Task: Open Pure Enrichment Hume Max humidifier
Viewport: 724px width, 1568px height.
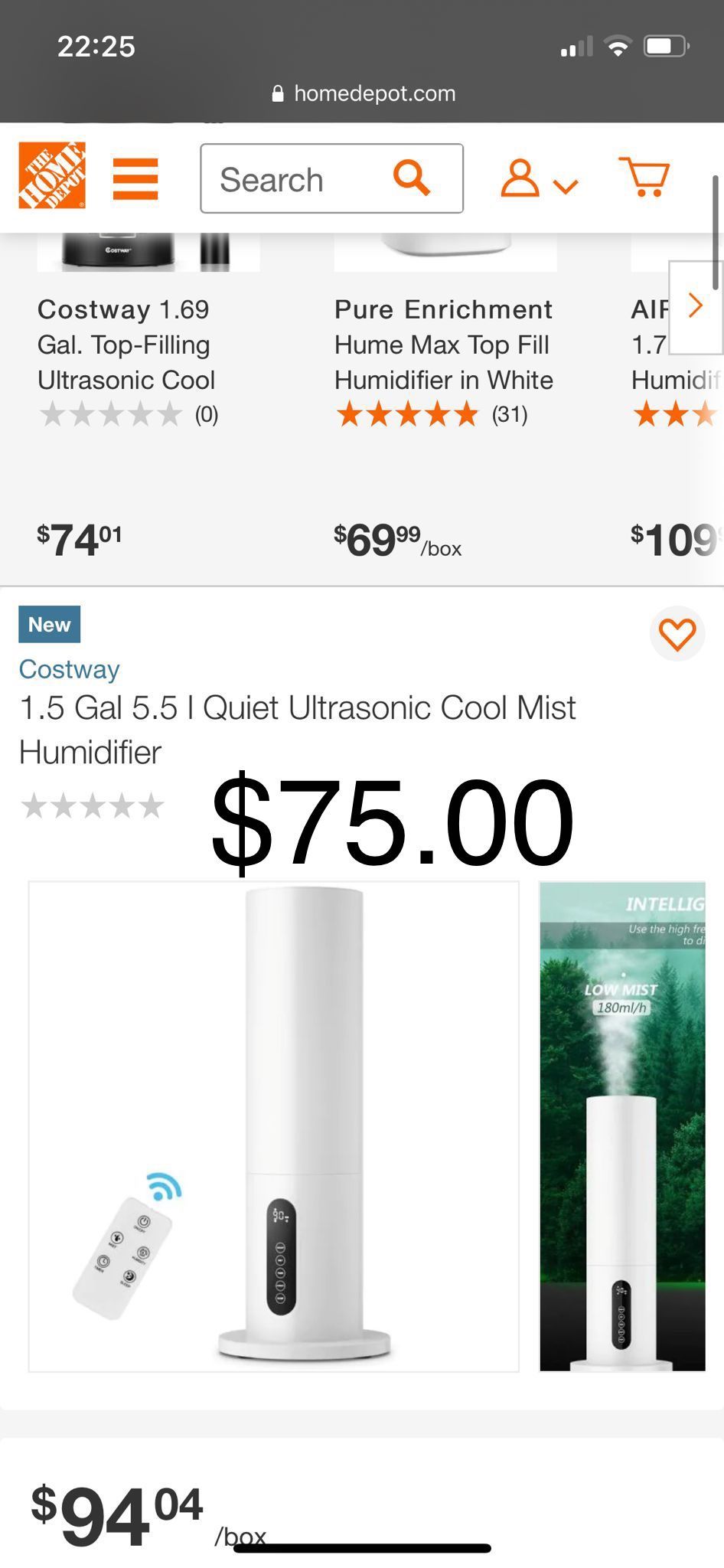Action: (x=443, y=345)
